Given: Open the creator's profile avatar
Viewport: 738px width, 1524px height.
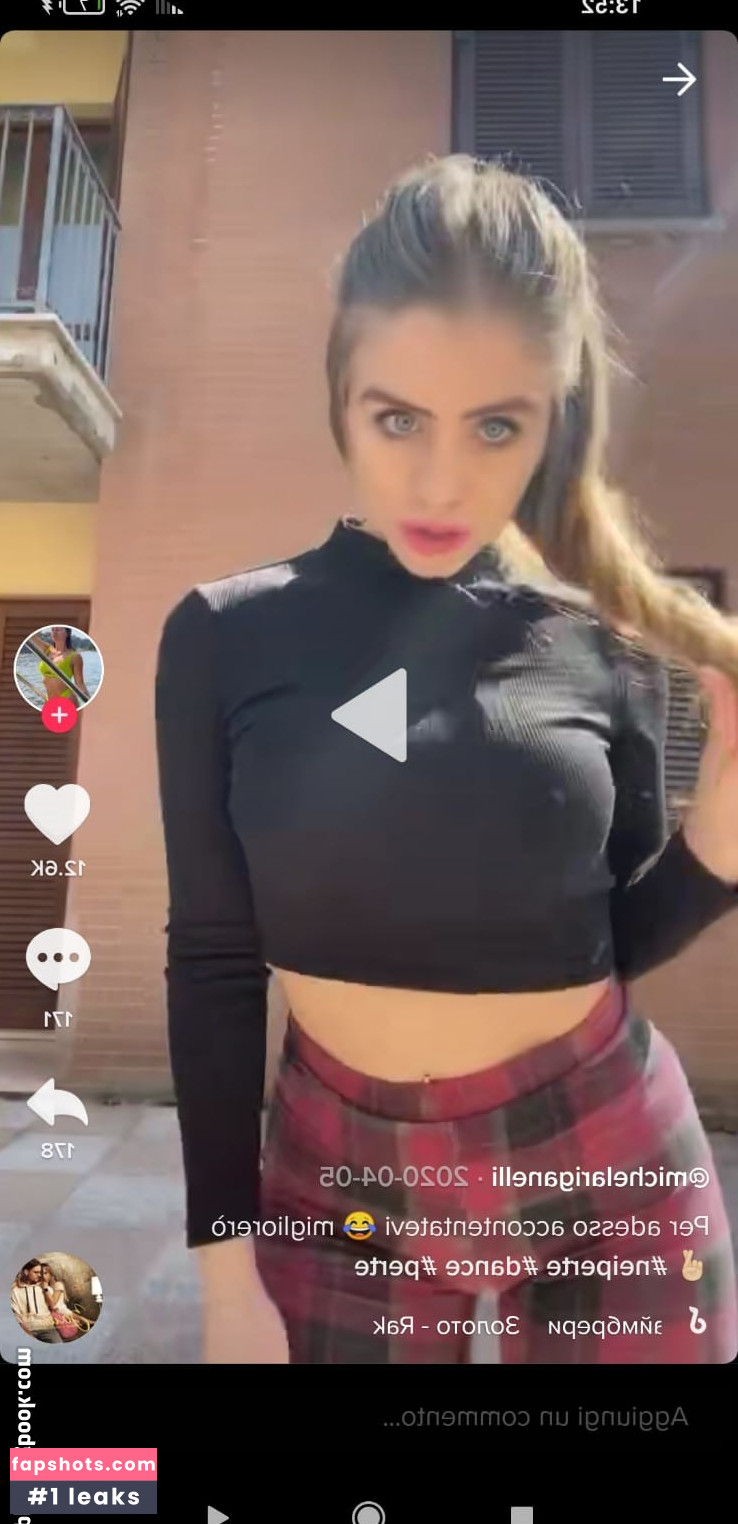Looking at the screenshot, I should (x=58, y=668).
